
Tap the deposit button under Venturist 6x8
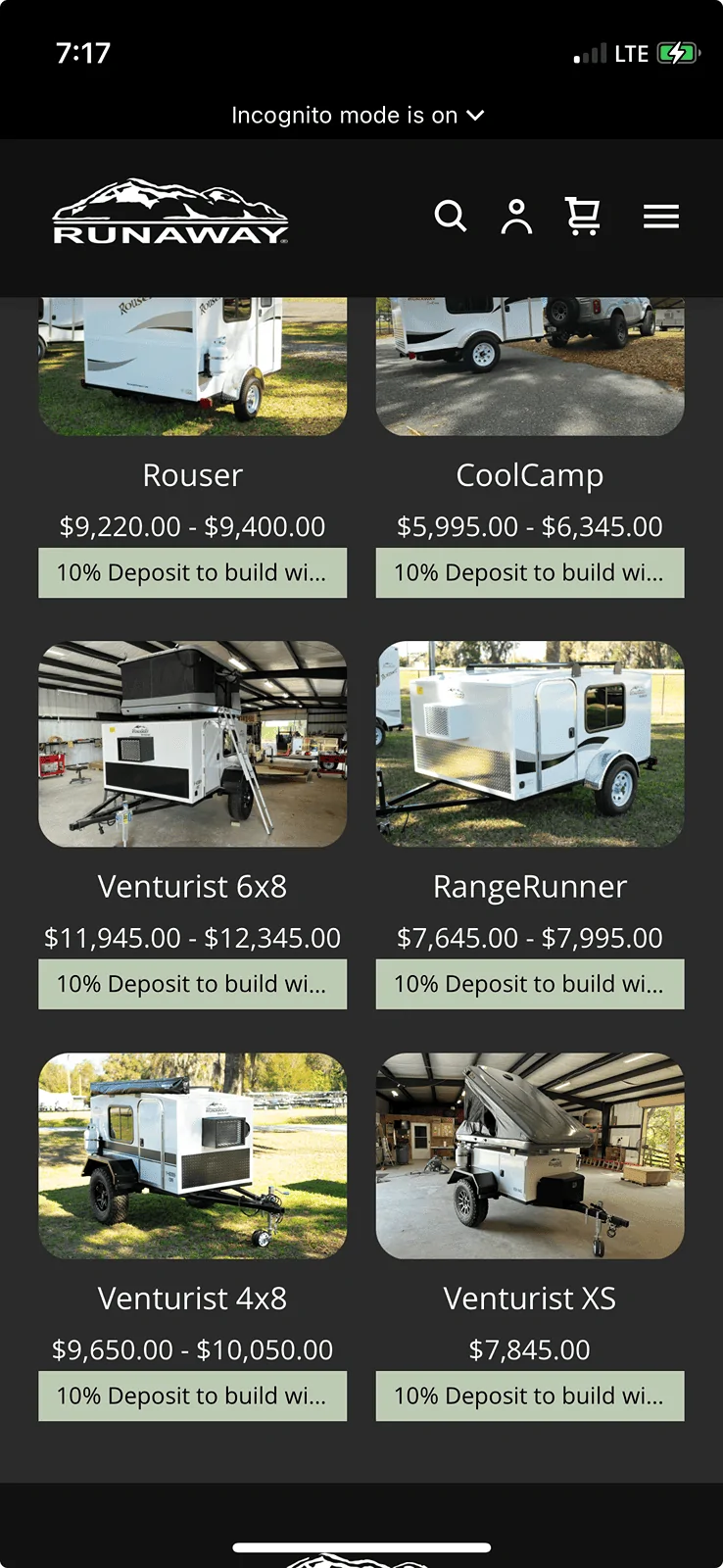(192, 985)
